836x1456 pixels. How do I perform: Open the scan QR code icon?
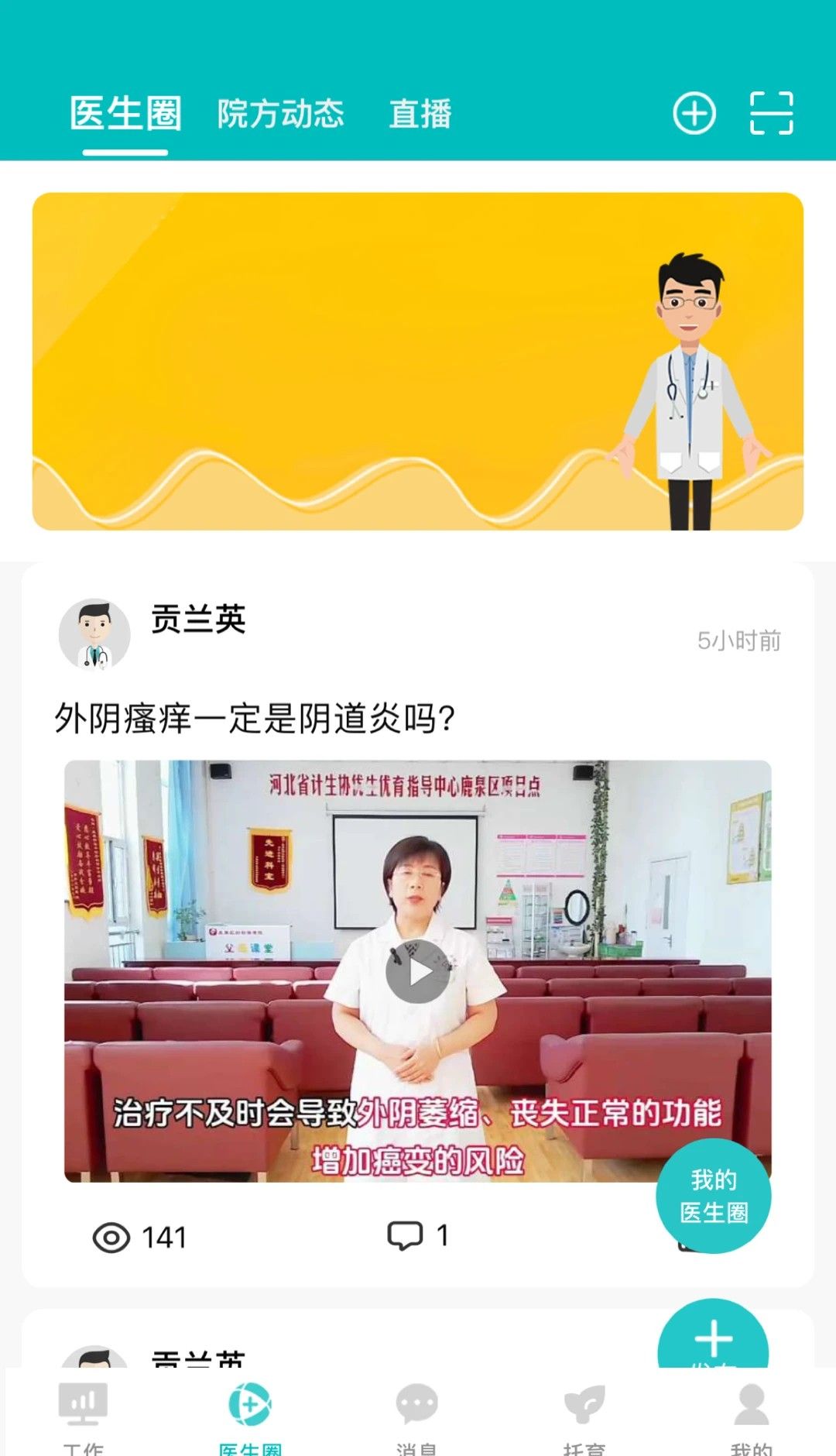pos(773,113)
